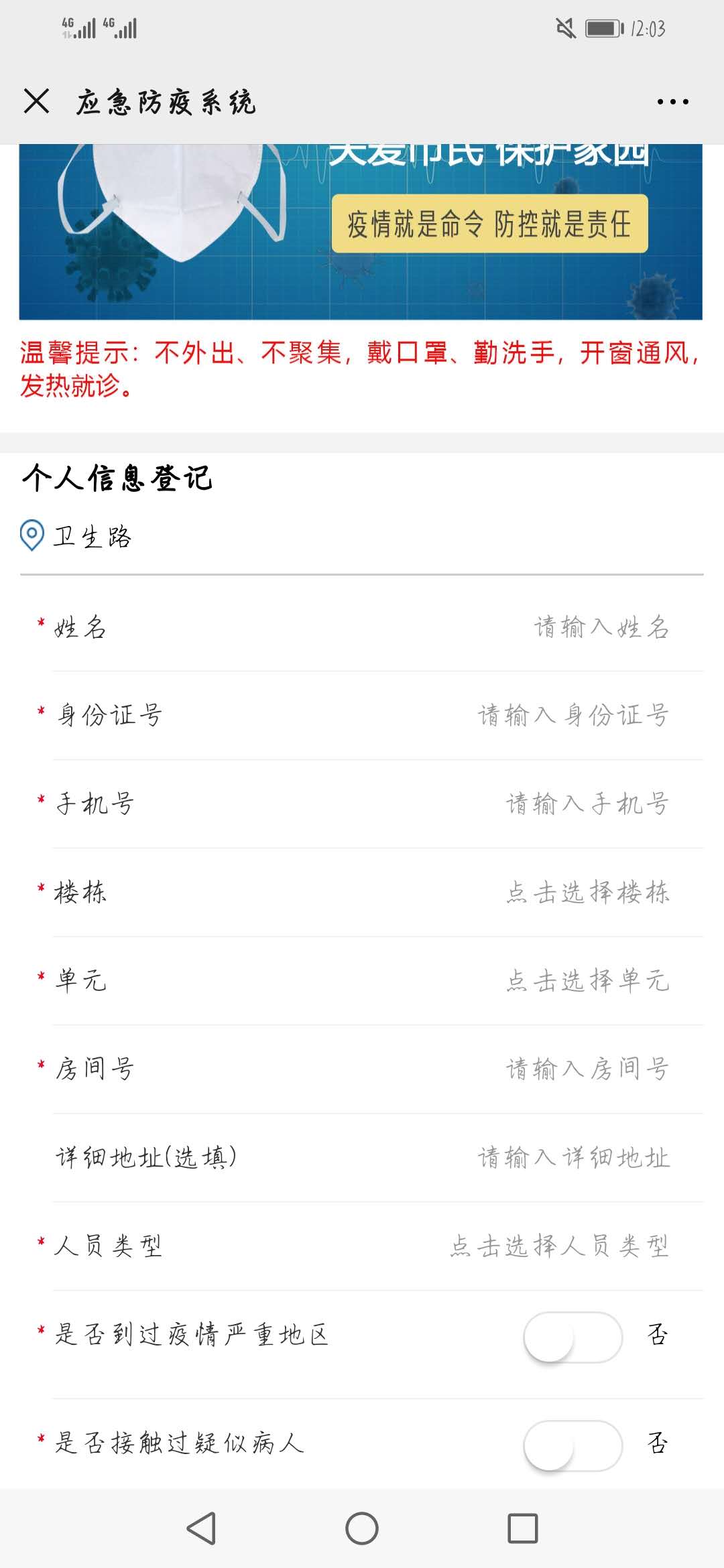Toggle 是否到过疫情严重地区 switch on

click(572, 1337)
